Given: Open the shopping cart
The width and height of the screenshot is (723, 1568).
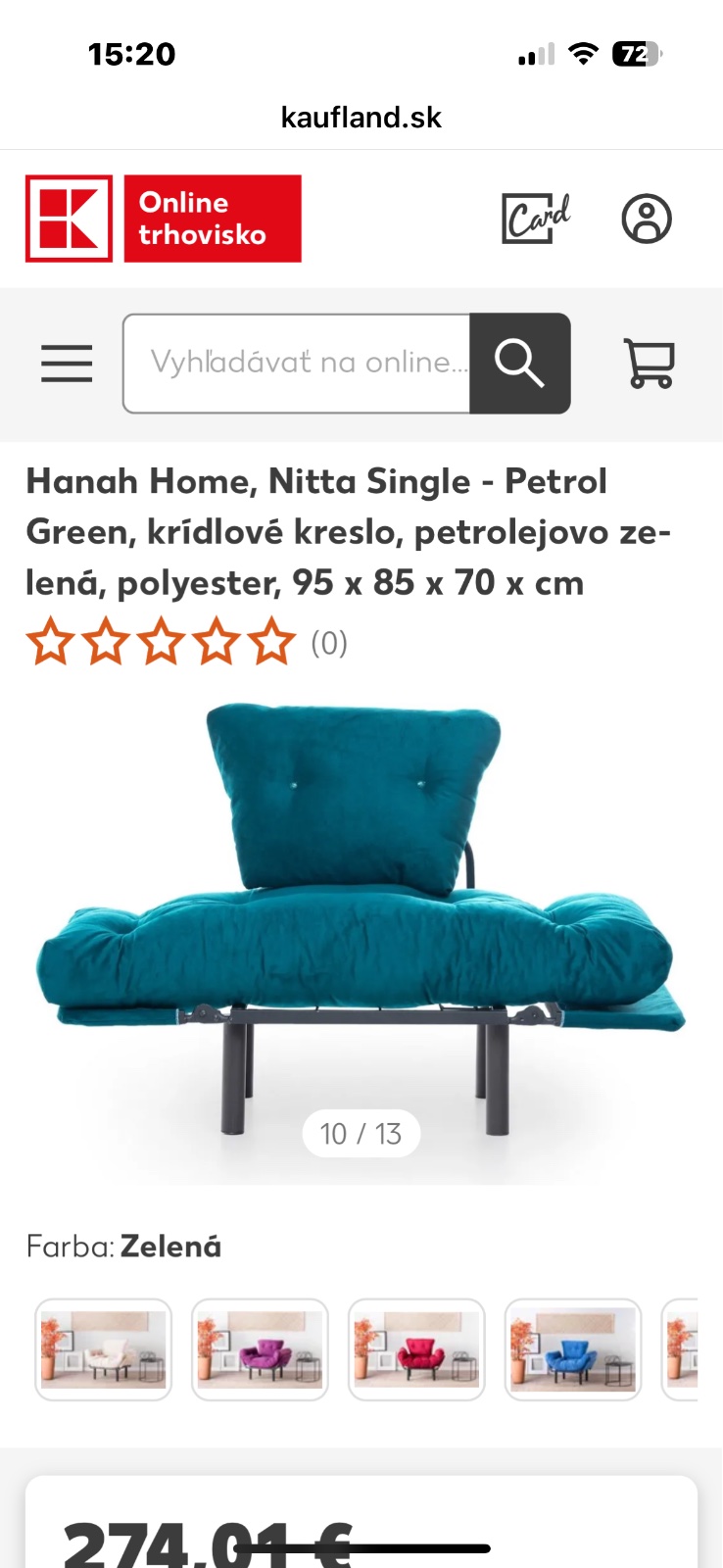Looking at the screenshot, I should [x=649, y=364].
